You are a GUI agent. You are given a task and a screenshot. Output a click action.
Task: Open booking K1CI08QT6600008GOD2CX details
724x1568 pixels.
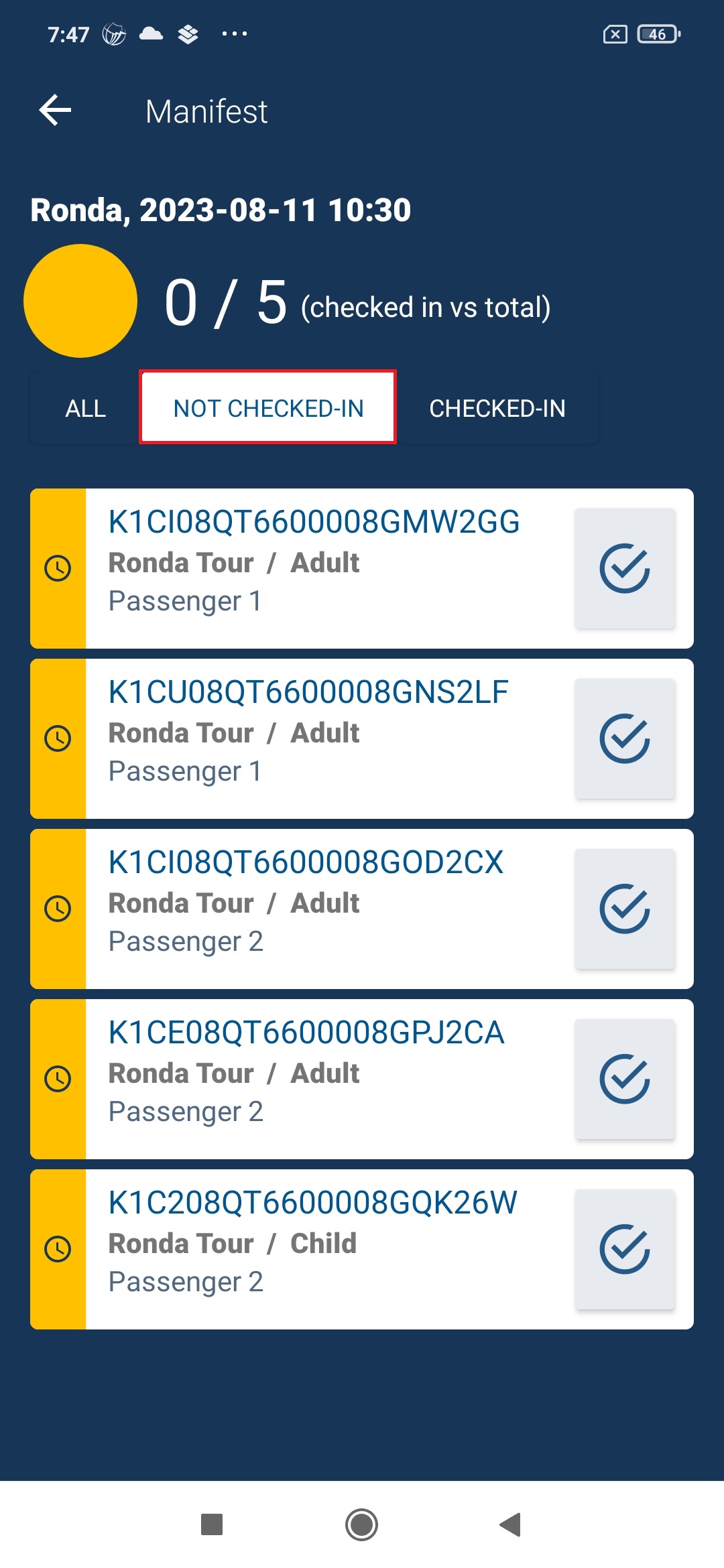[306, 862]
